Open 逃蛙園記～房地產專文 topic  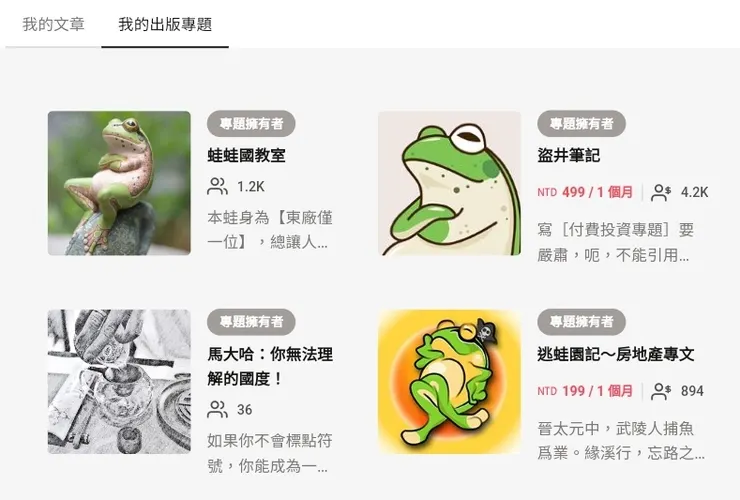coord(615,355)
